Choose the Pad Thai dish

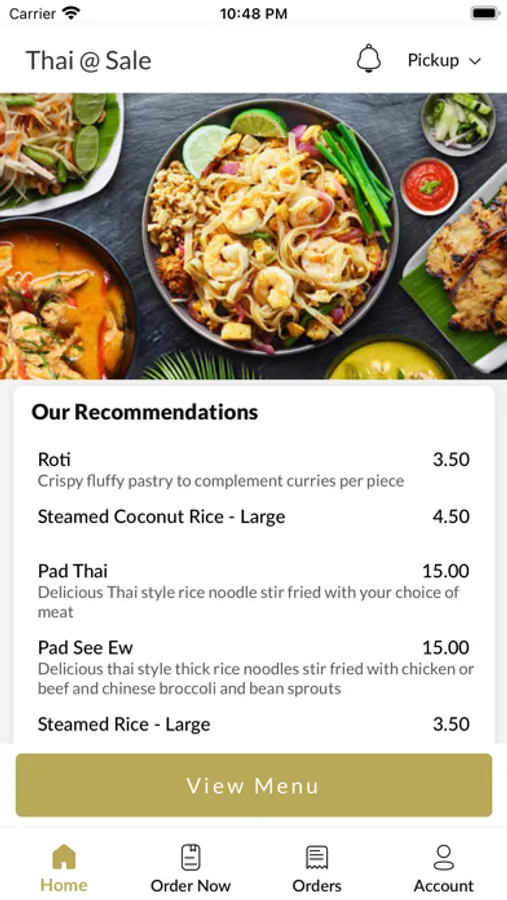click(x=253, y=591)
